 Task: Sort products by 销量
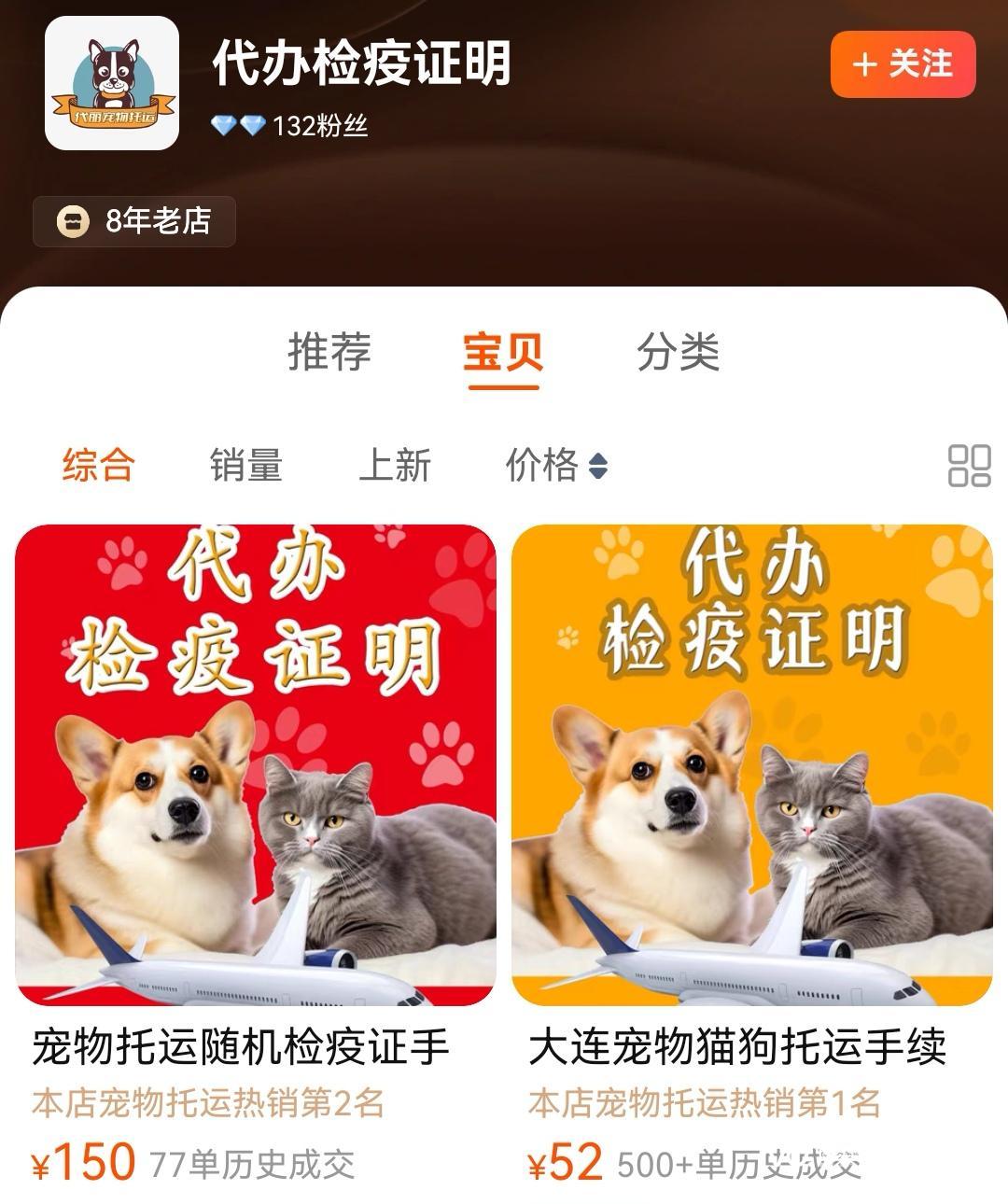245,465
